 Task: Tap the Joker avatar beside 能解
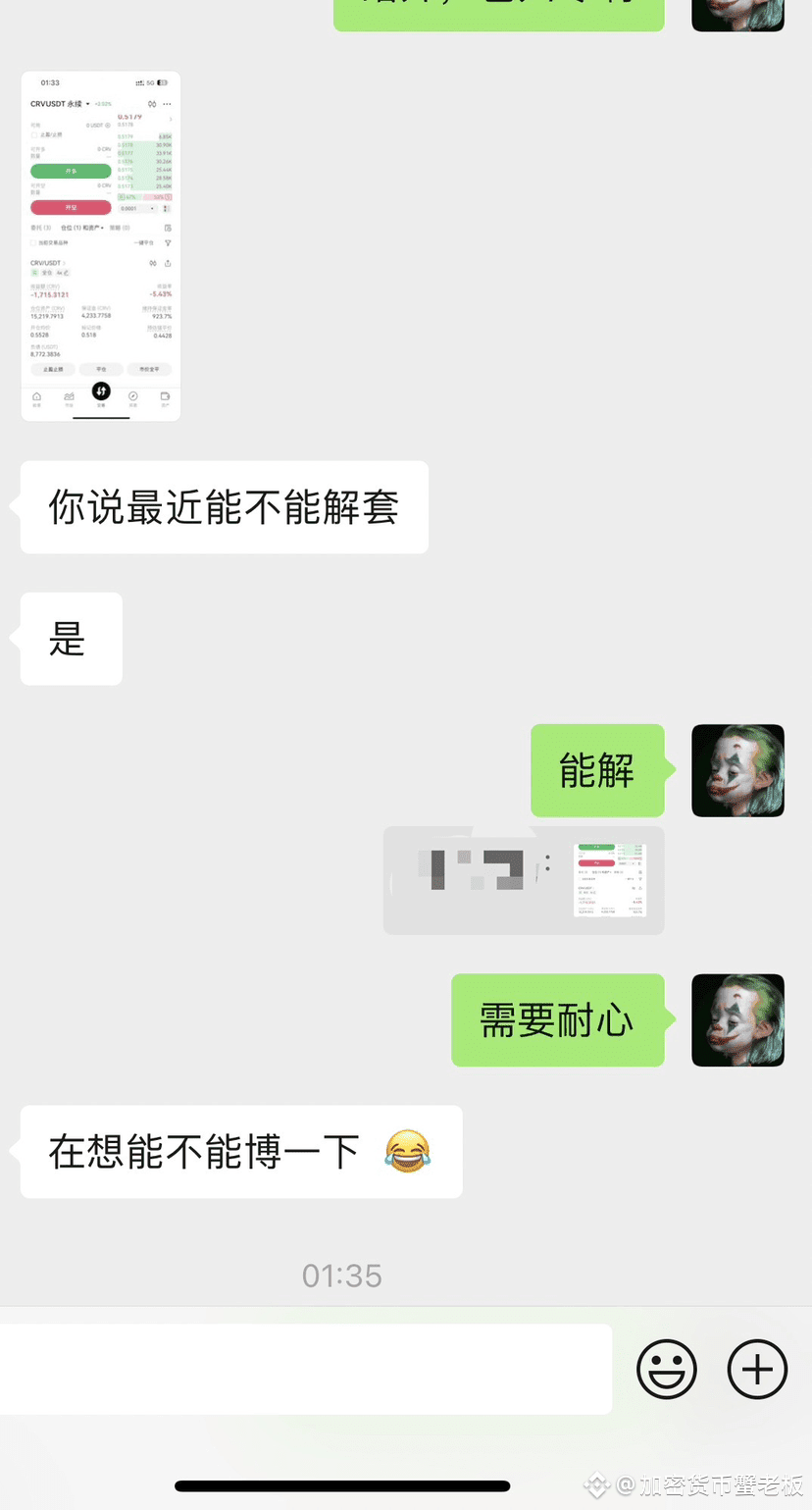pyautogui.click(x=737, y=770)
